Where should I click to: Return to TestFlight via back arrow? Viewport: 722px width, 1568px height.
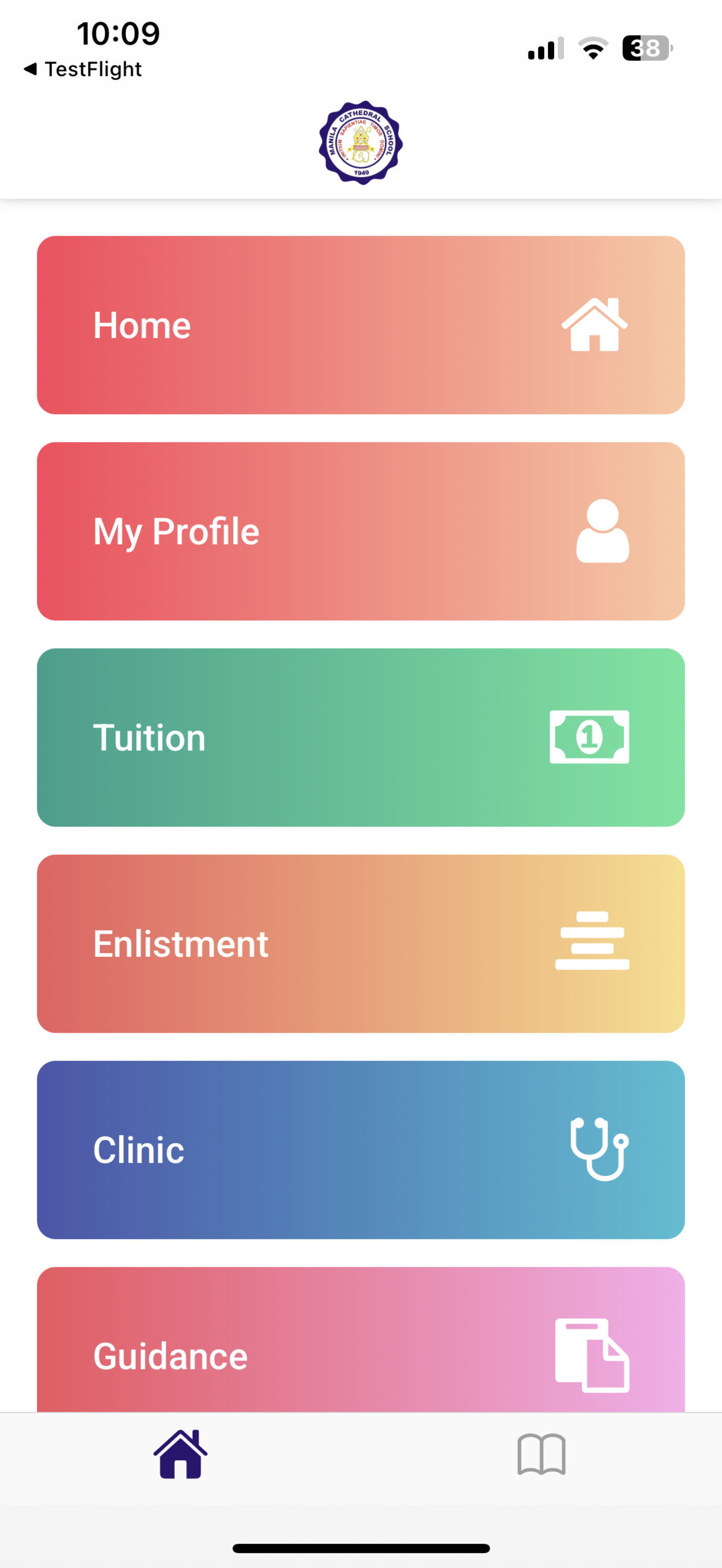(82, 69)
